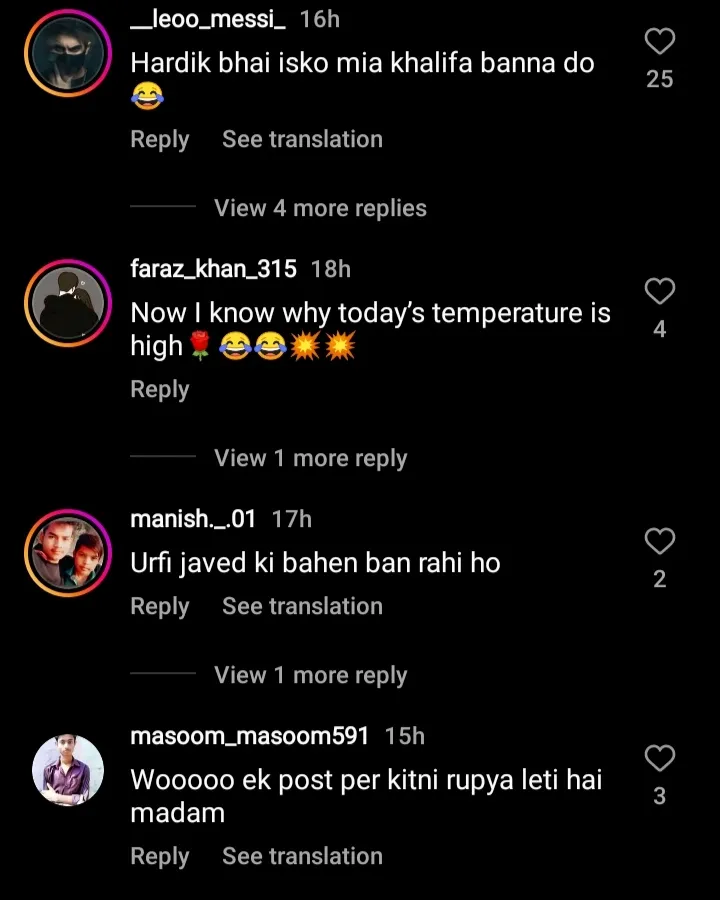Open __leoo_messi_'s profile picture
This screenshot has width=720, height=900.
(x=68, y=54)
